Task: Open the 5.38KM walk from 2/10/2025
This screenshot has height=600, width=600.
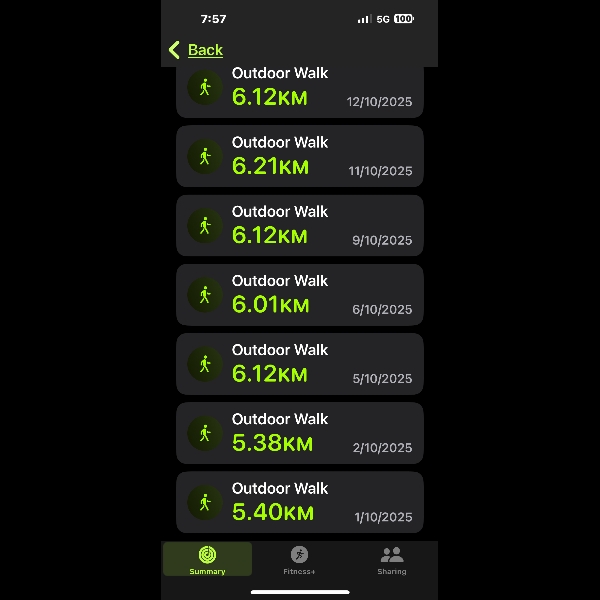Action: (299, 432)
